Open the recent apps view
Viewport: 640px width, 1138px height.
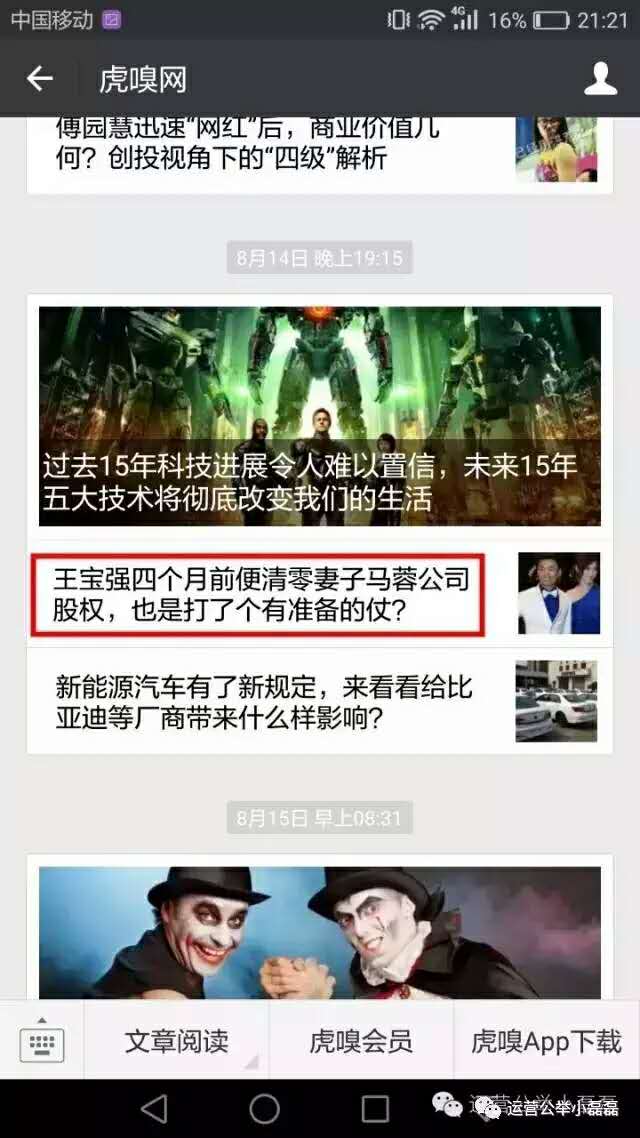coord(375,1108)
